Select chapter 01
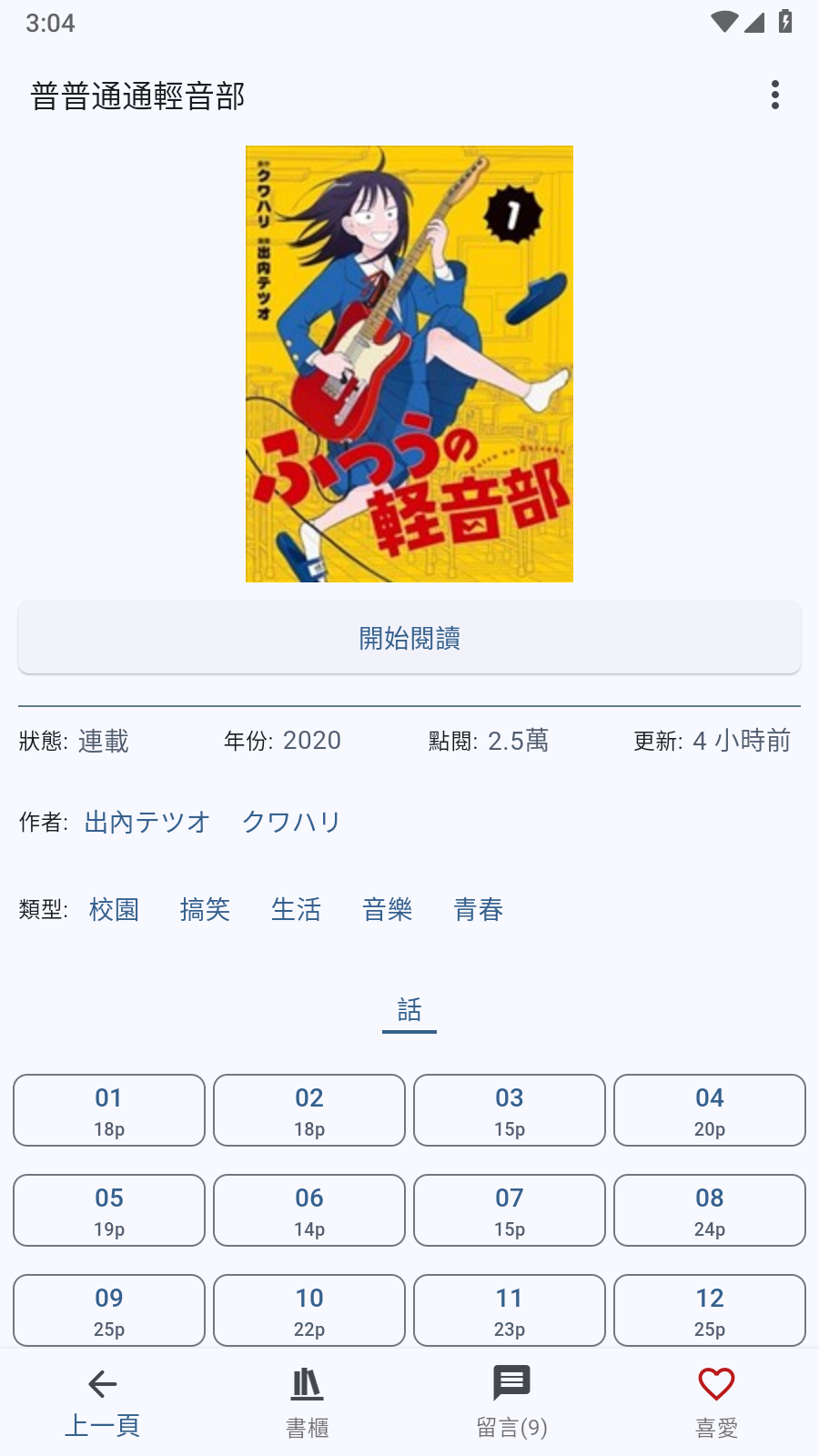The height and width of the screenshot is (1456, 819). (108, 1110)
